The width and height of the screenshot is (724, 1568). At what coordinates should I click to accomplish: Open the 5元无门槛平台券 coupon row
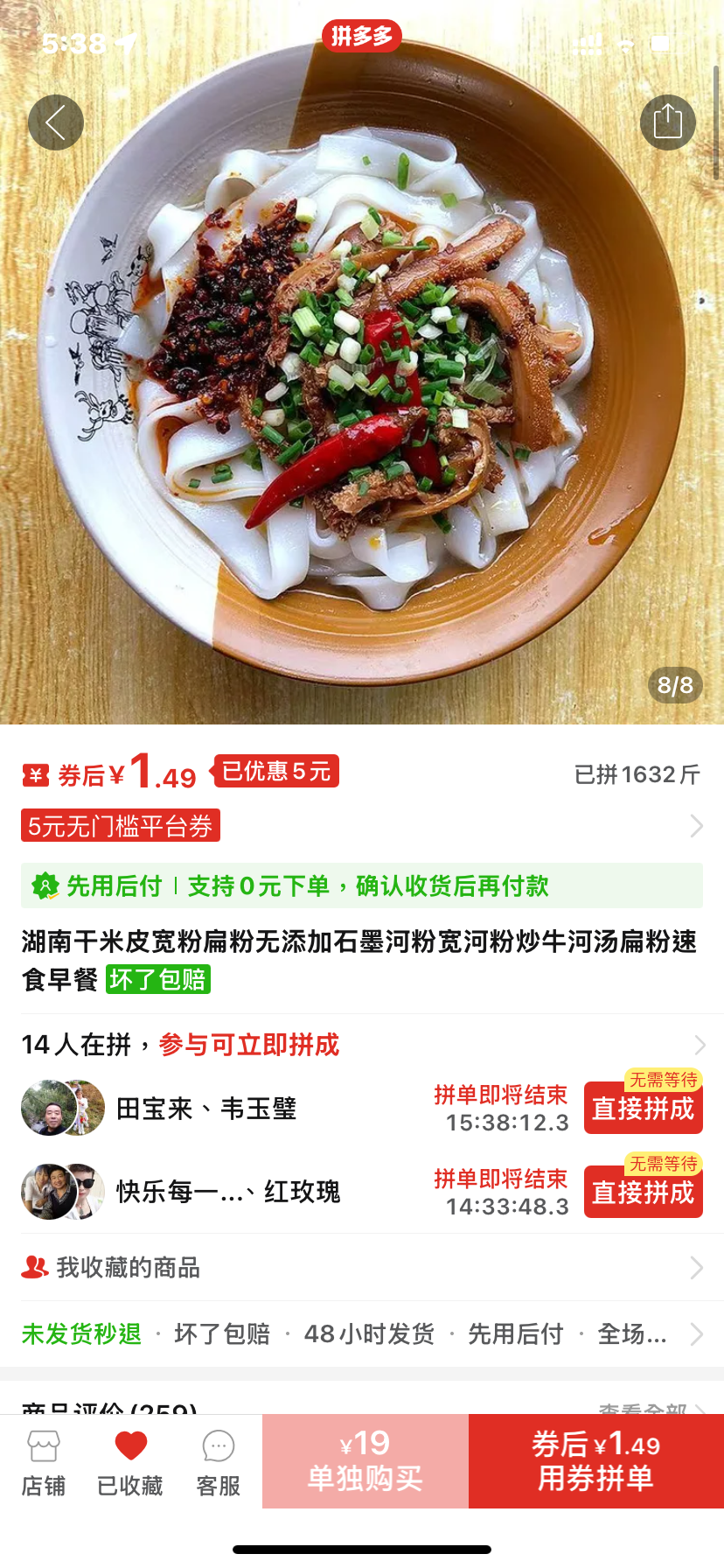tap(361, 826)
